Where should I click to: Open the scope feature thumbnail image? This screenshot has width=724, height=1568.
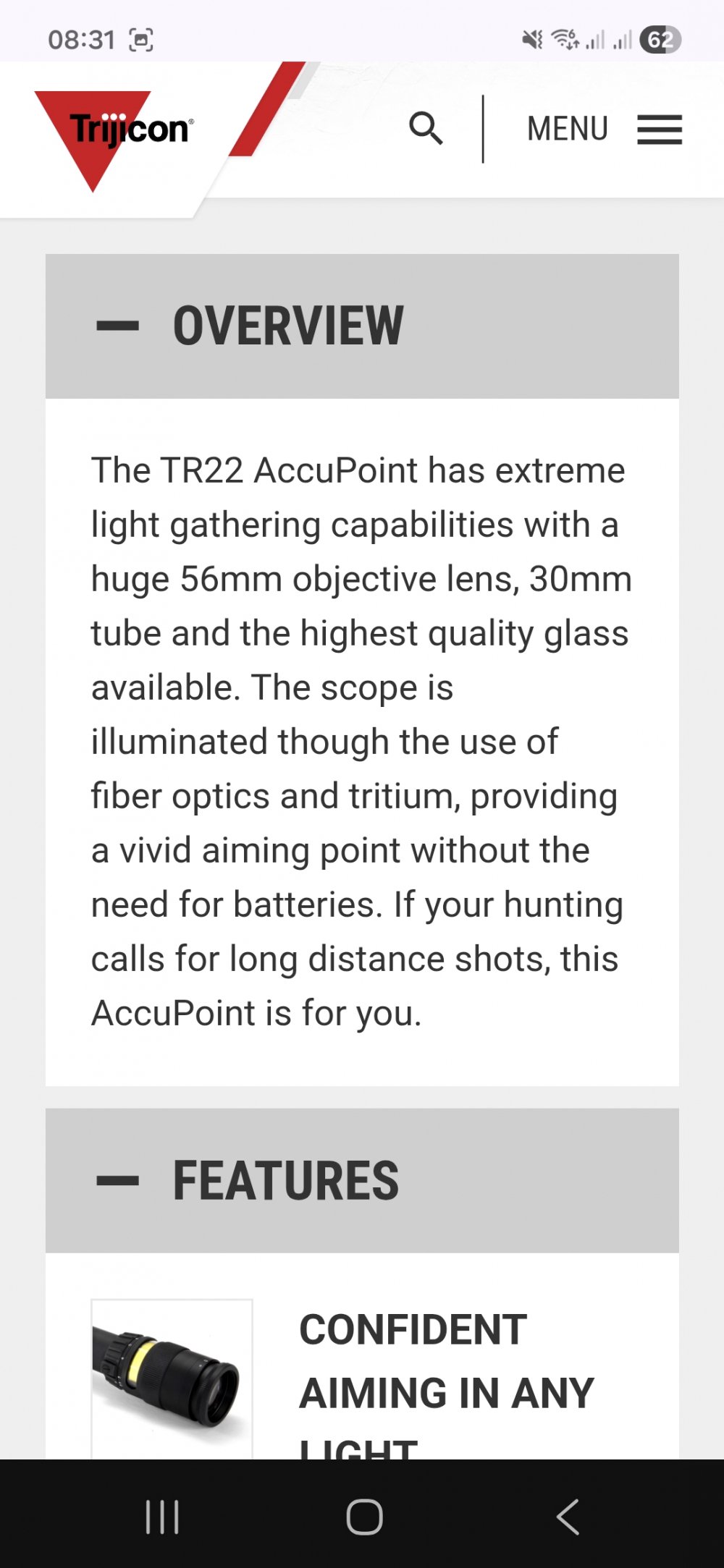coord(172,1378)
